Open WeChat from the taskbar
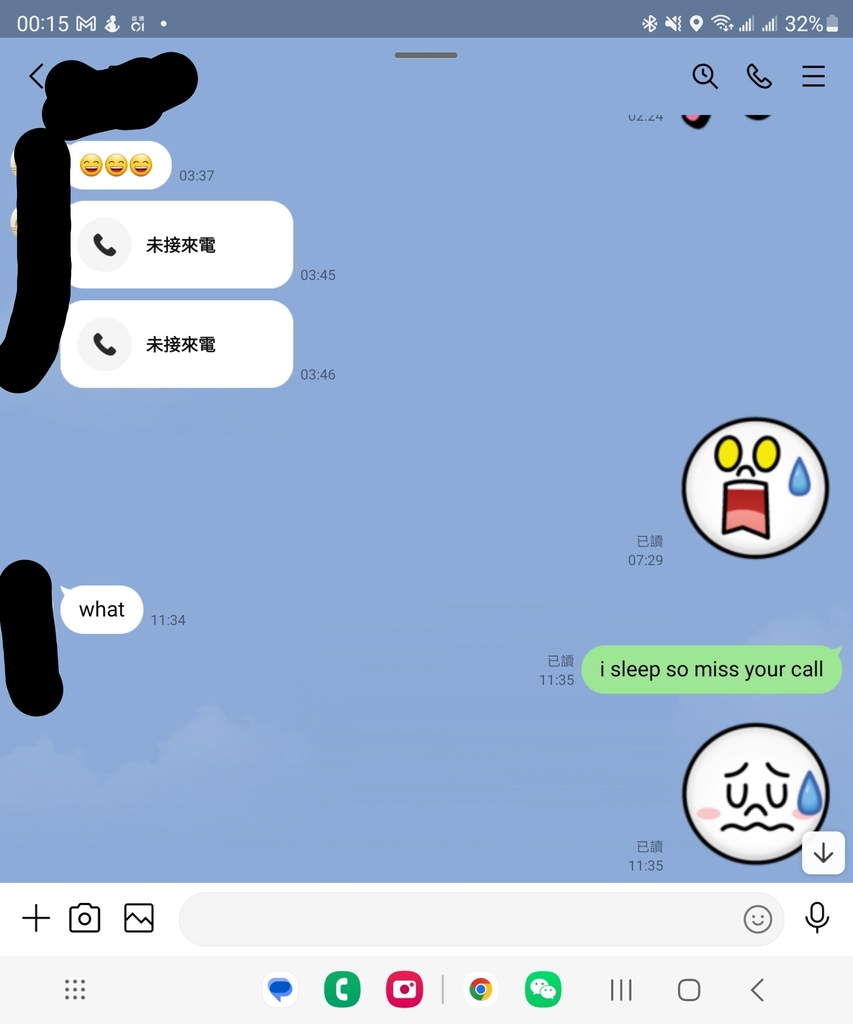This screenshot has height=1024, width=853. [x=543, y=990]
